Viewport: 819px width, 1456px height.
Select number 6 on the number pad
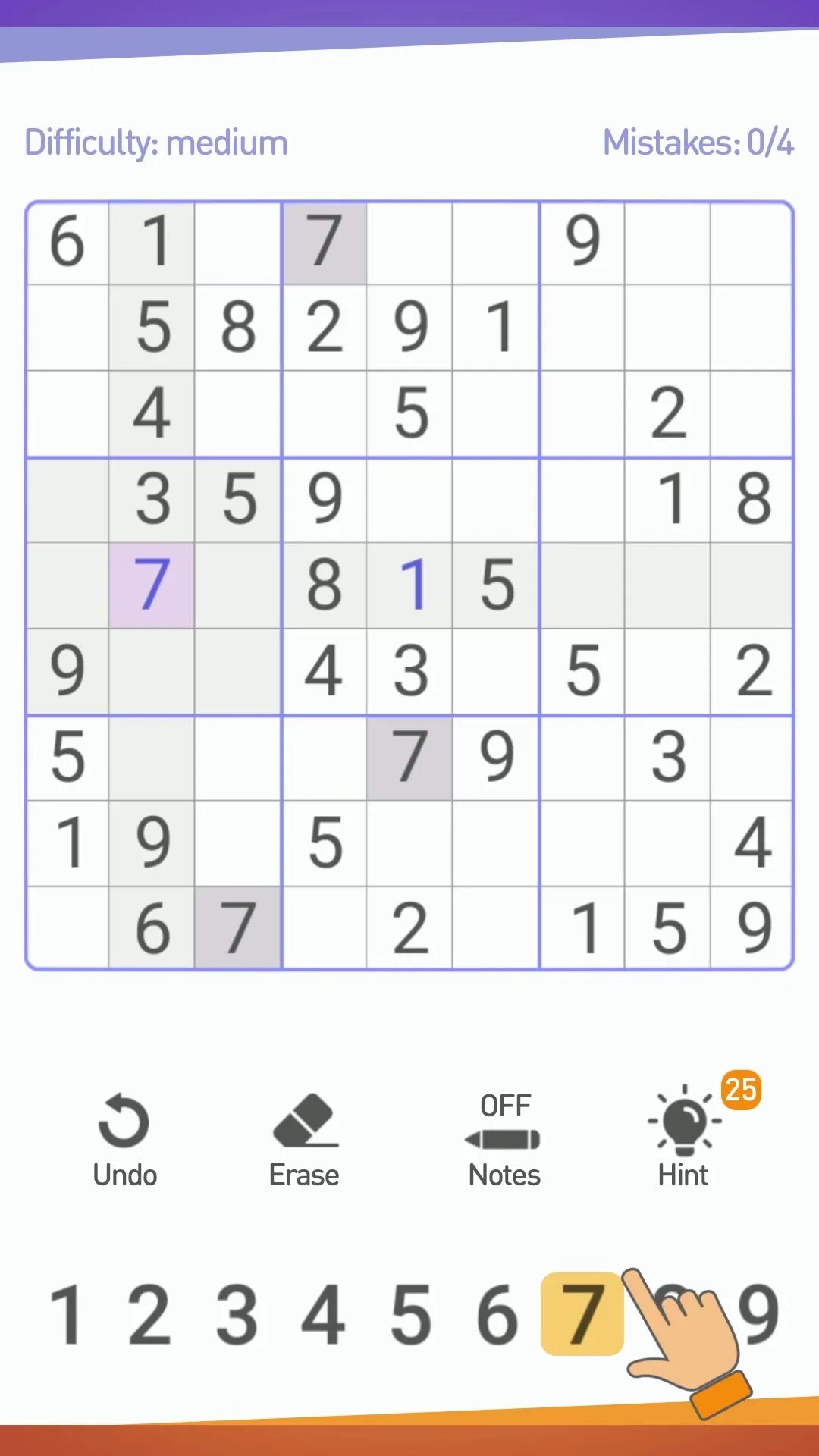(x=497, y=1314)
